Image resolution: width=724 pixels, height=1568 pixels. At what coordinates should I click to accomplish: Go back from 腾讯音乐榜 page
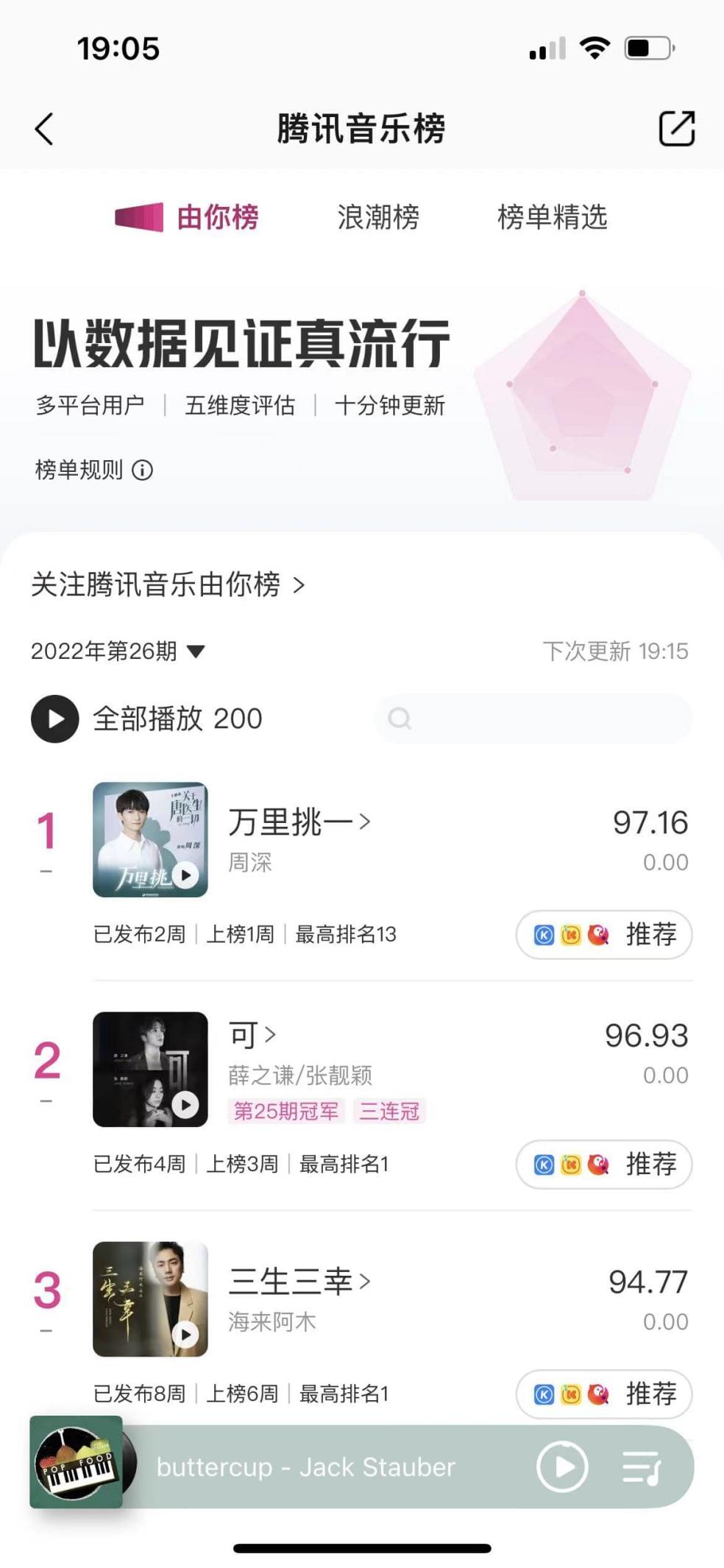[x=44, y=129]
